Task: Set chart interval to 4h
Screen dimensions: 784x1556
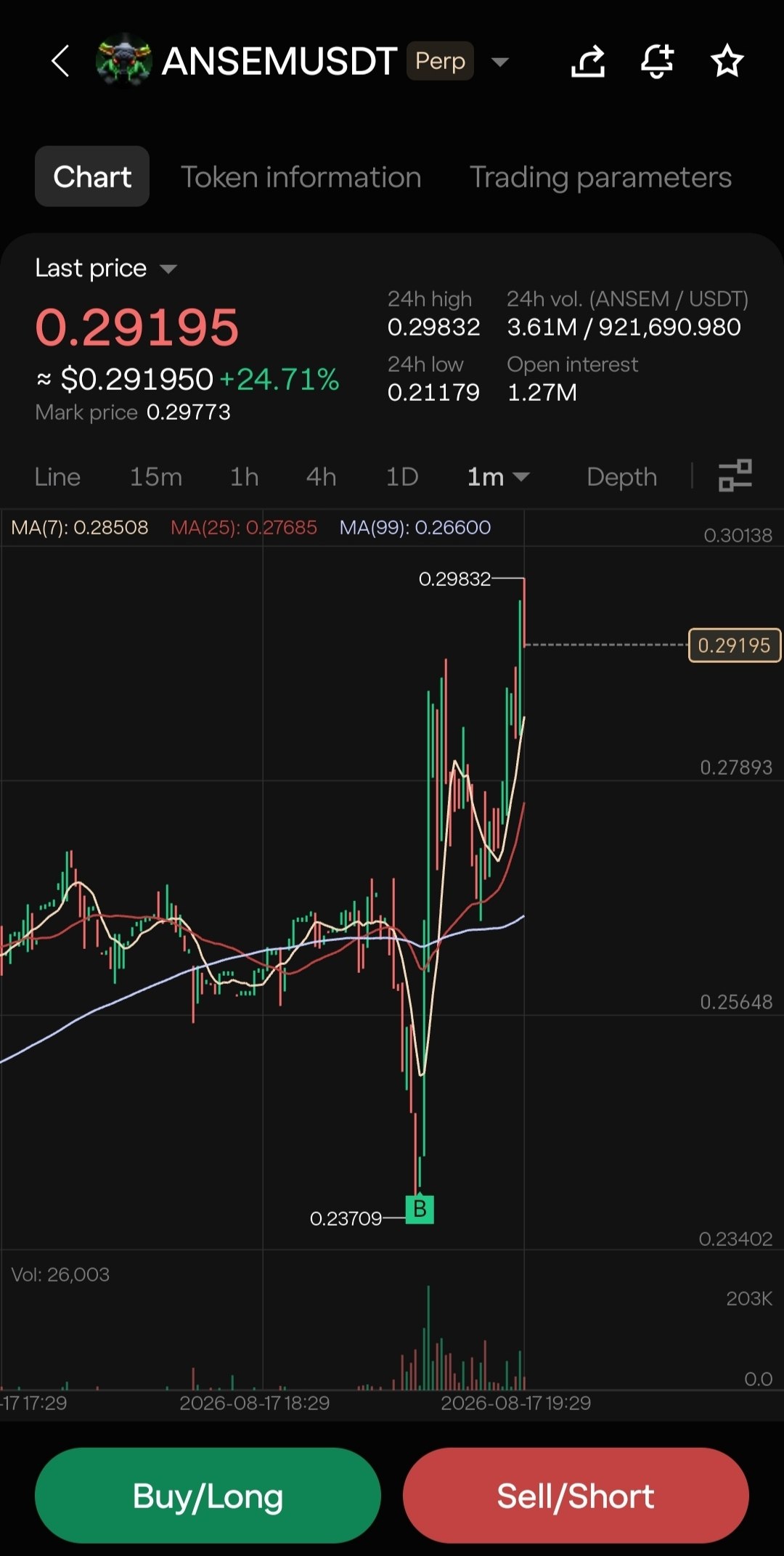Action: pyautogui.click(x=321, y=477)
